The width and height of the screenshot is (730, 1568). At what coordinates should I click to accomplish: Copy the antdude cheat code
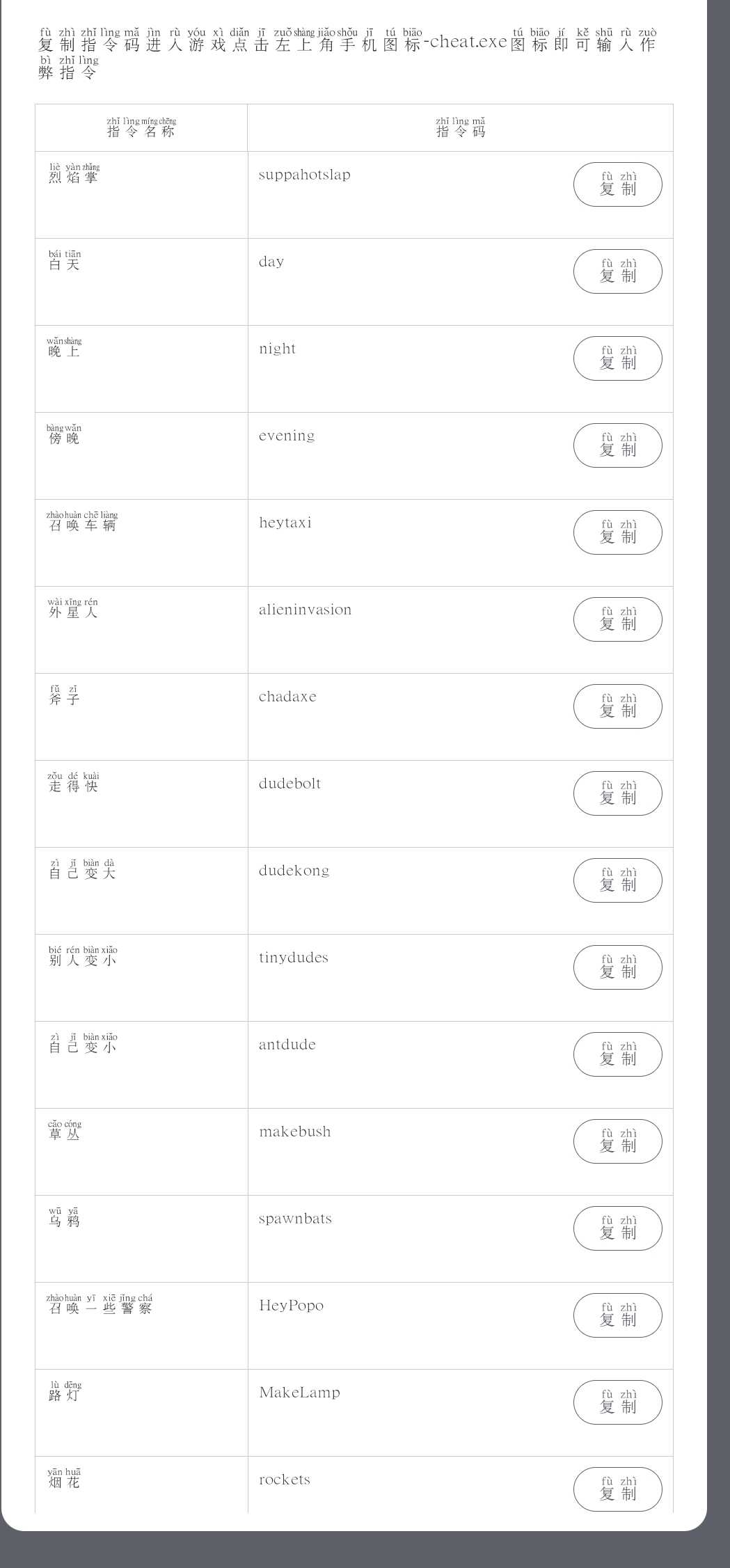point(617,1054)
